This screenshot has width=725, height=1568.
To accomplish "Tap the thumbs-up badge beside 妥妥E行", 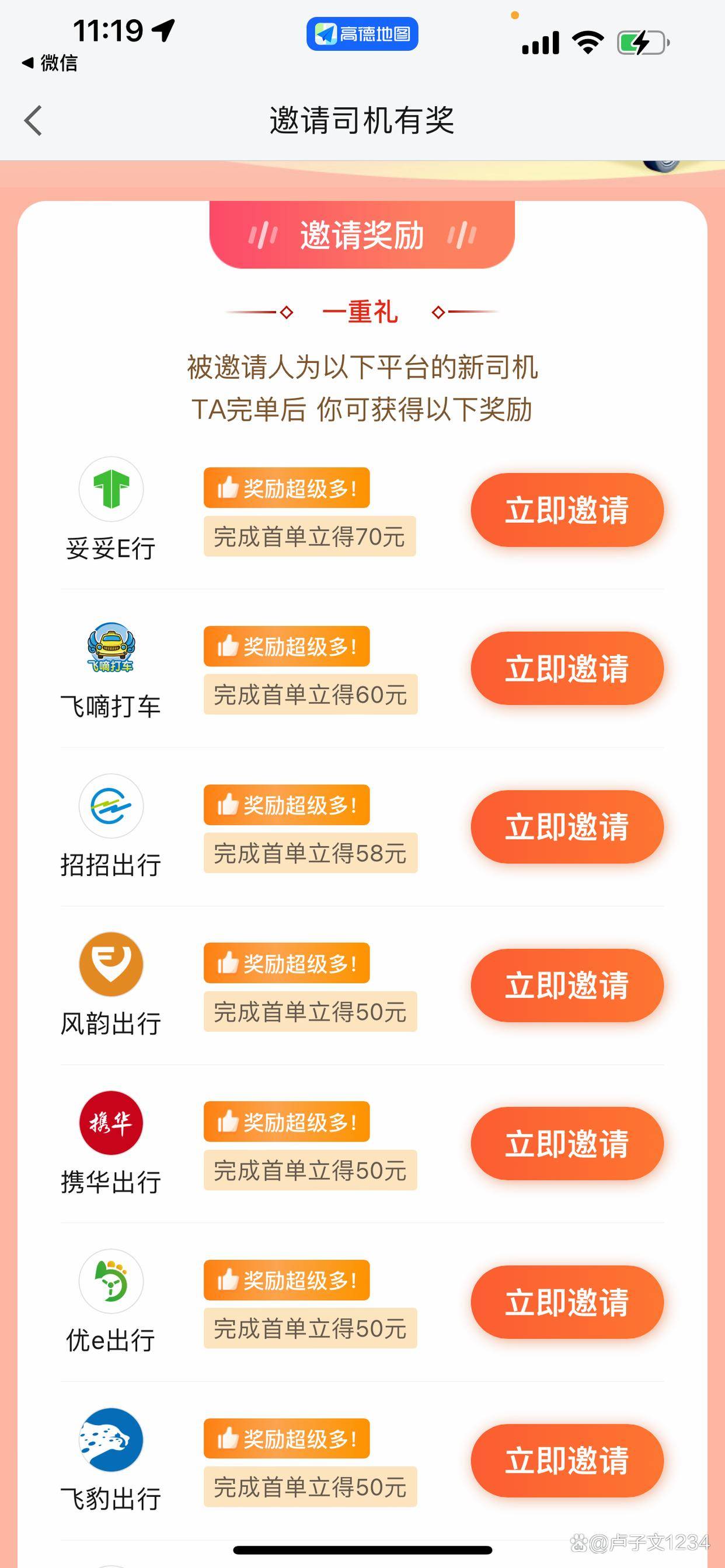I will [x=286, y=488].
